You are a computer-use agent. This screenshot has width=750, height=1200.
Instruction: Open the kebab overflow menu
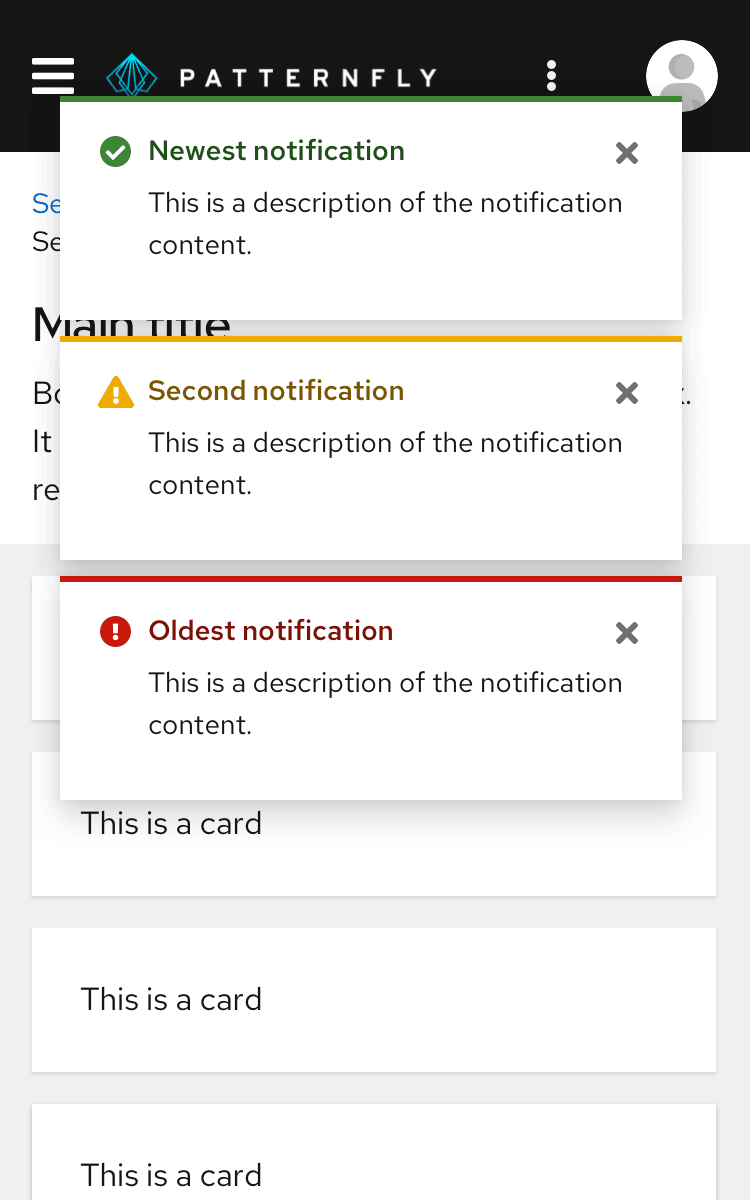(x=551, y=75)
